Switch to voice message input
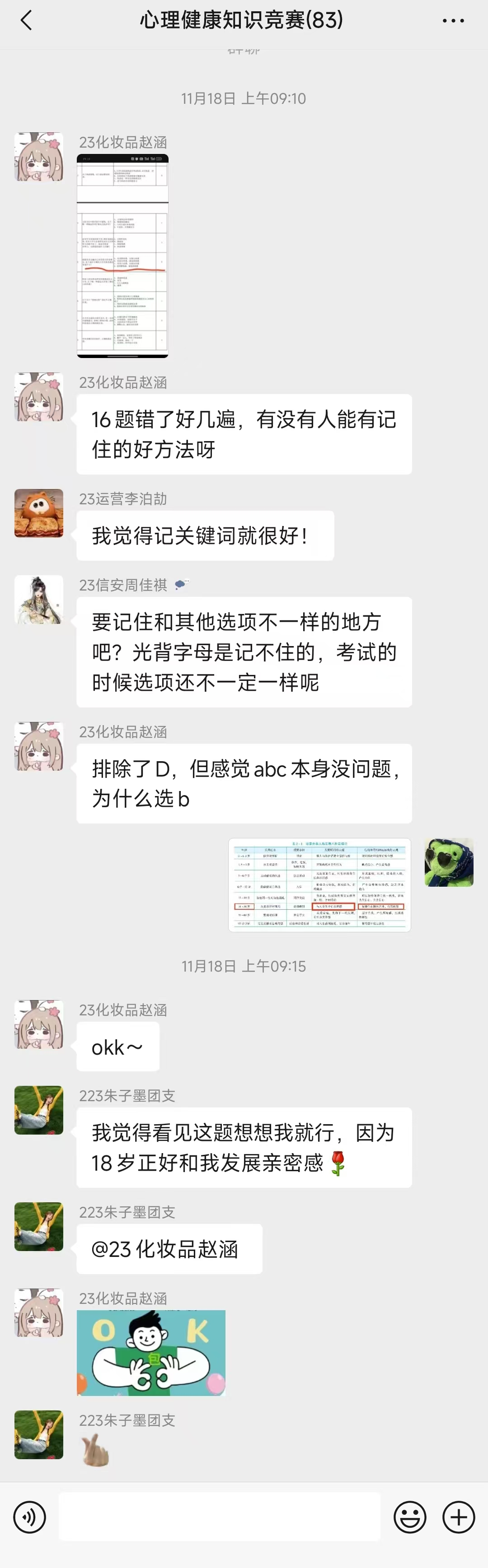This screenshot has height=1568, width=488. [x=30, y=1516]
